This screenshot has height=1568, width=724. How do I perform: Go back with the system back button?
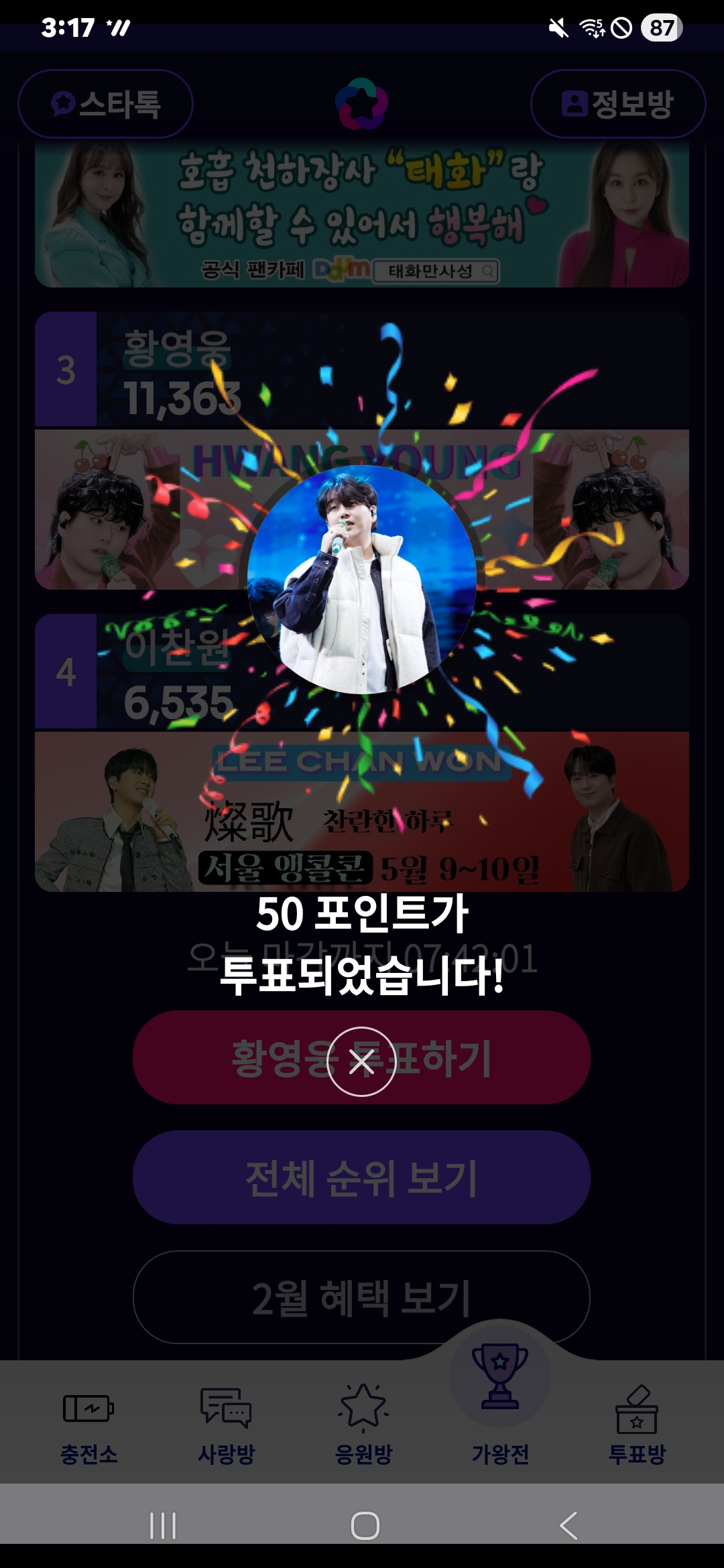pos(568,1525)
